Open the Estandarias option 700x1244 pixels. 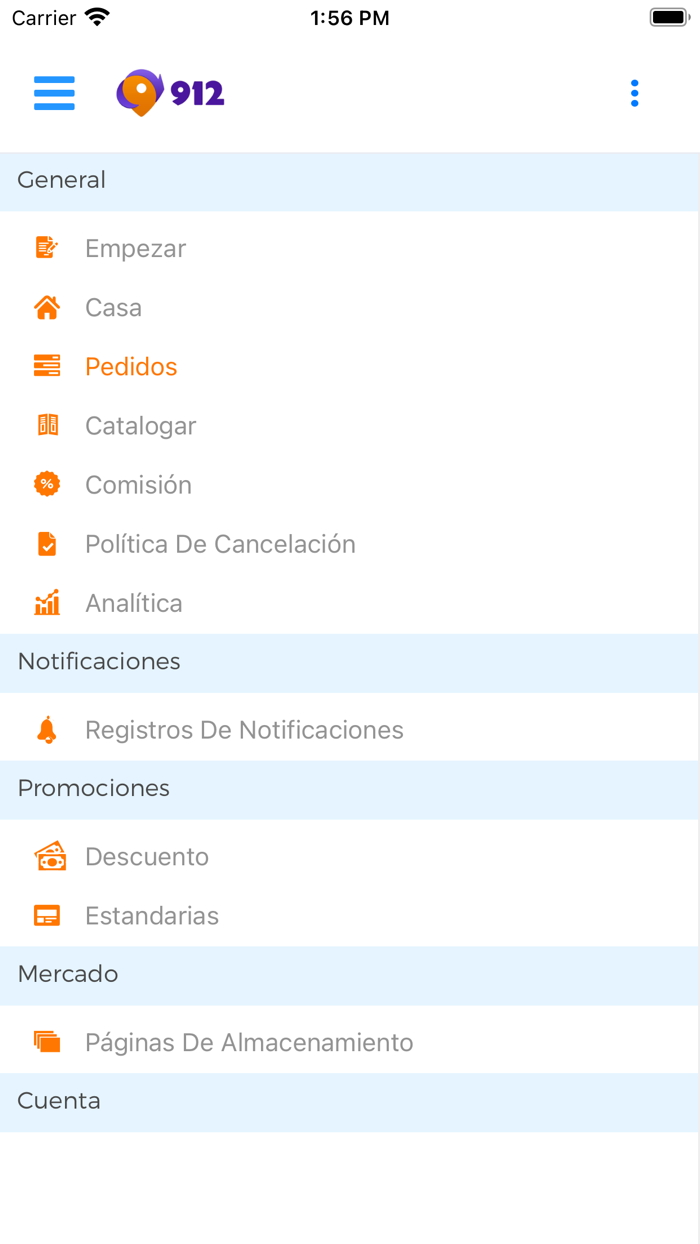152,916
